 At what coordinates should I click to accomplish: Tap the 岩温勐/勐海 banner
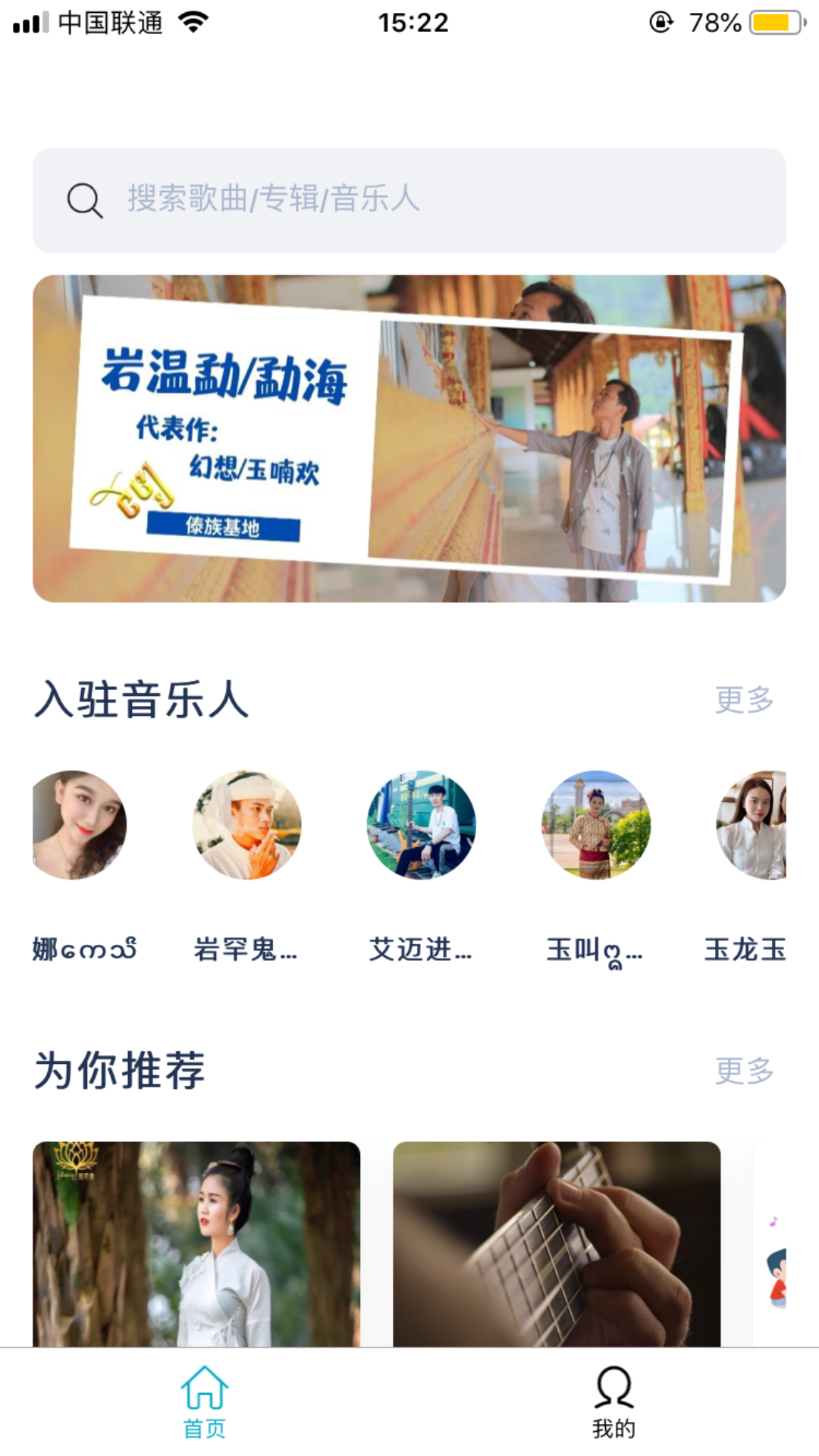(x=409, y=438)
